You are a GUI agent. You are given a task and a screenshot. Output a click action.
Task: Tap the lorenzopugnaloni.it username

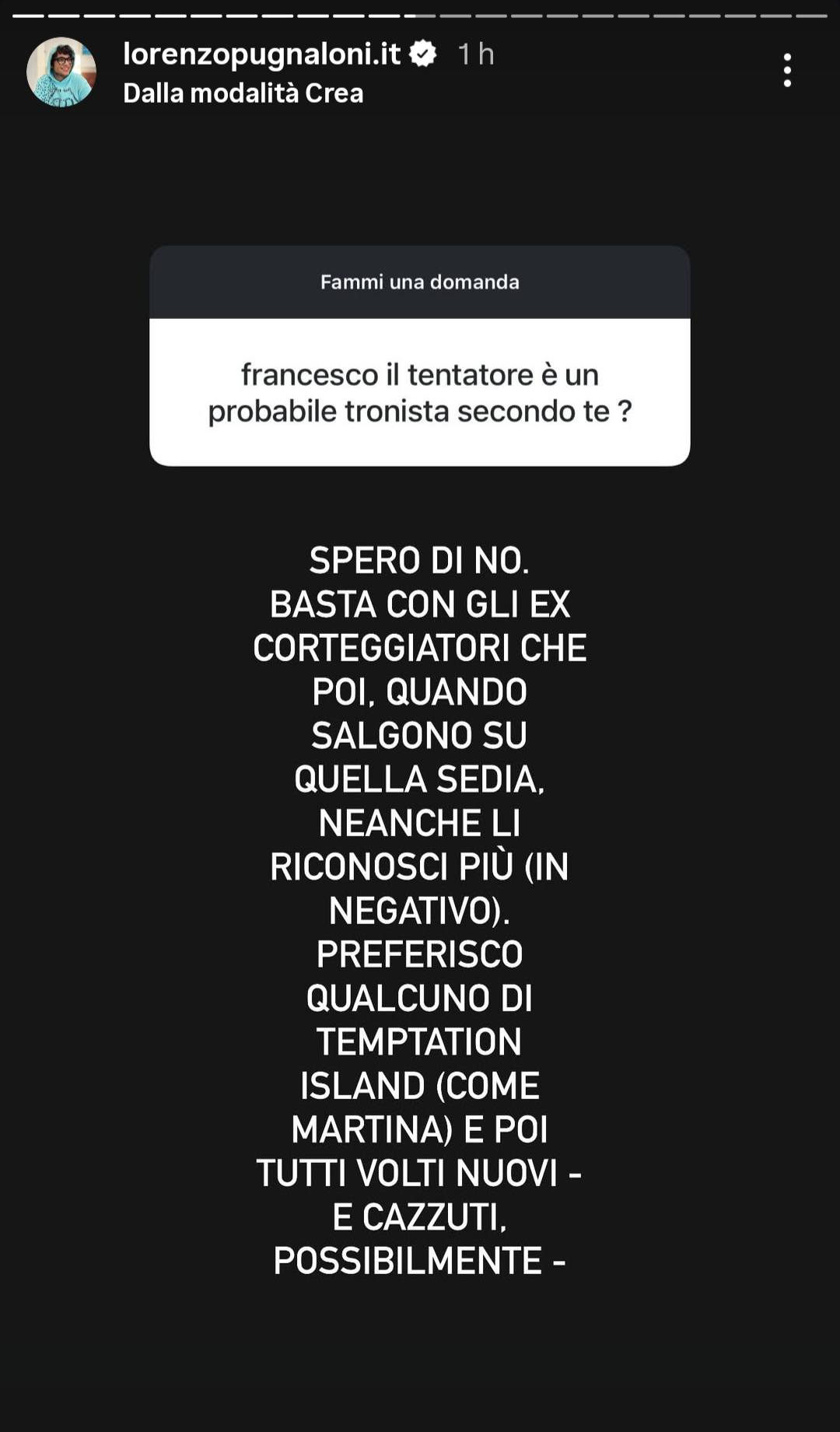click(261, 54)
